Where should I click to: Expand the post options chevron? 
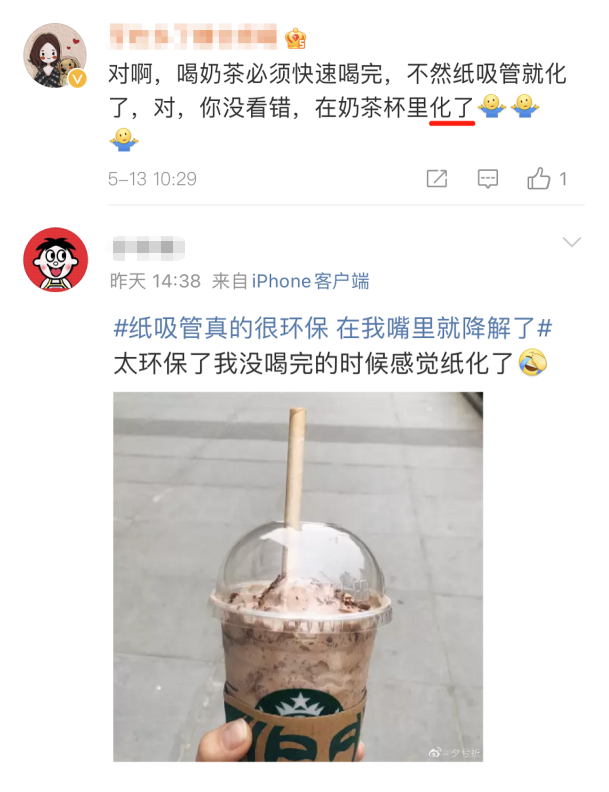point(572,243)
